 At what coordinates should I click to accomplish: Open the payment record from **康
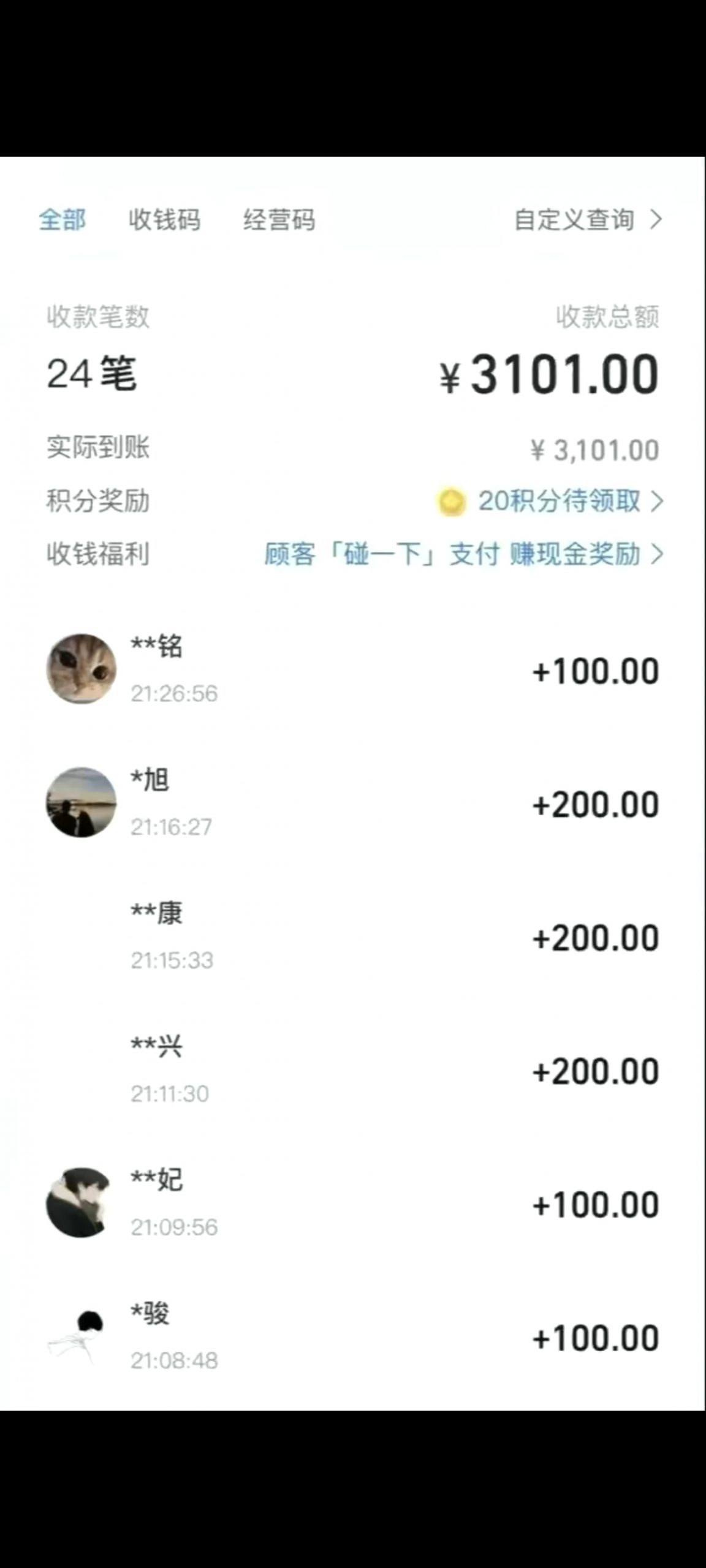point(353,937)
